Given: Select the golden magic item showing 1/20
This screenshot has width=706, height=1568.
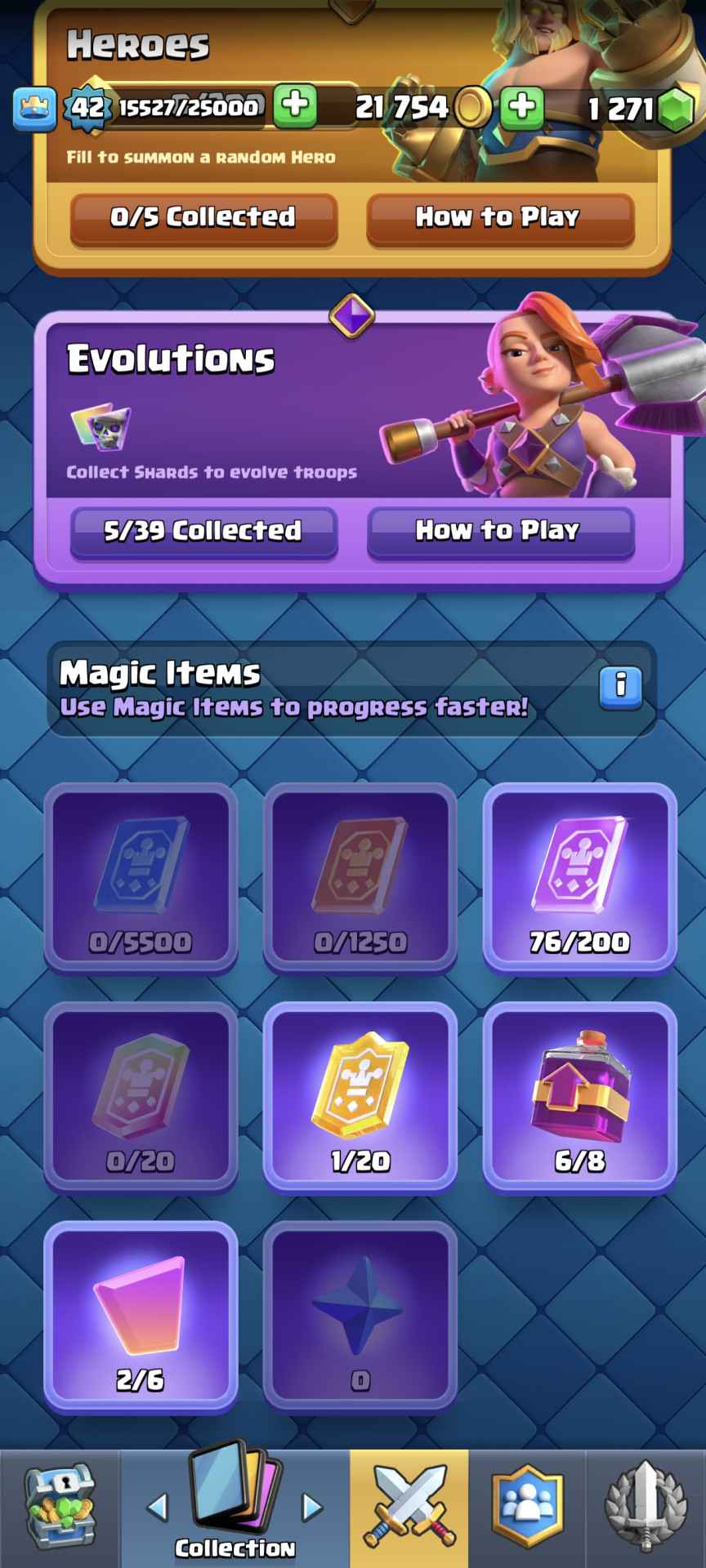Looking at the screenshot, I should click(x=360, y=1097).
